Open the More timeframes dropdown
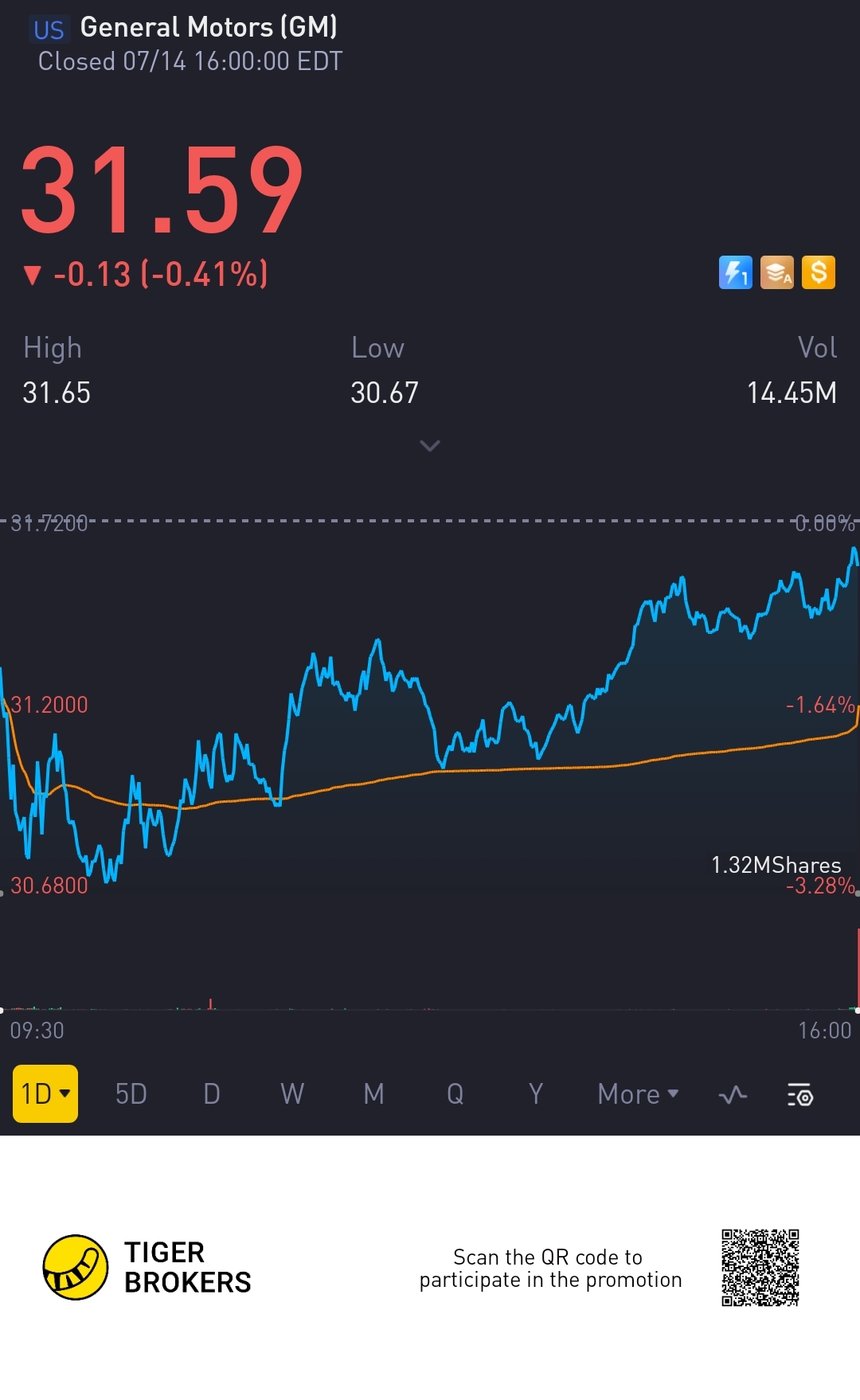The height and width of the screenshot is (1400, 860). [638, 1094]
